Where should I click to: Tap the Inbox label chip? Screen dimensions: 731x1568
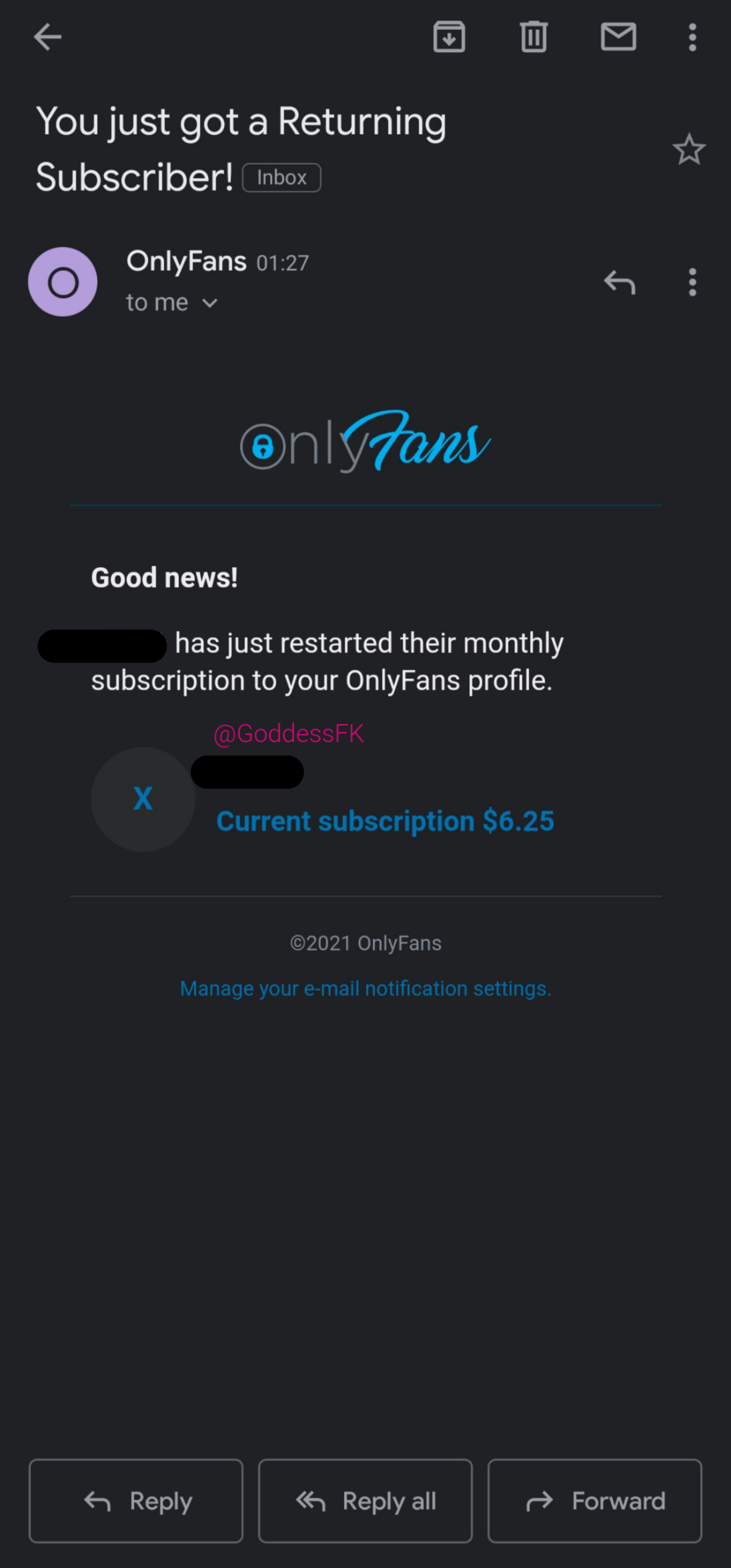click(281, 177)
